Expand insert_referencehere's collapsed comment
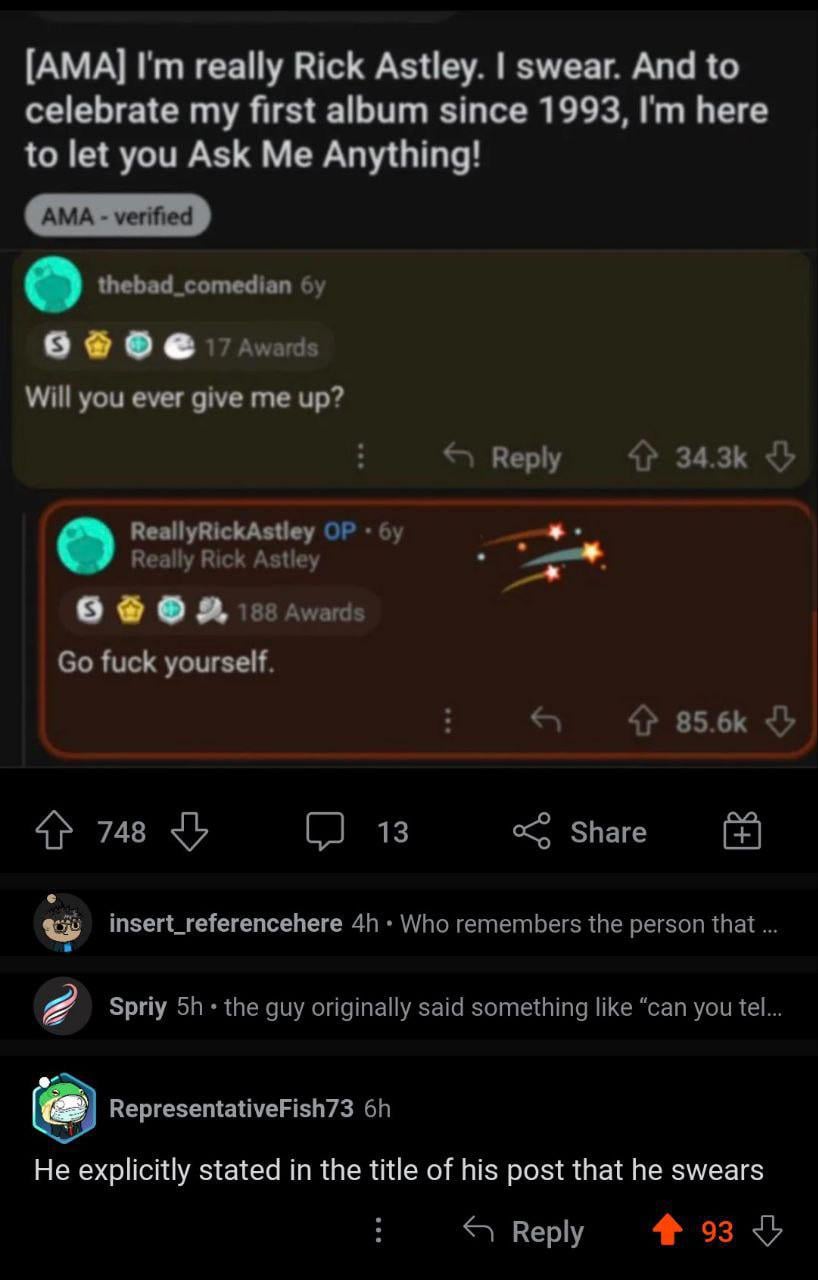 [440, 923]
